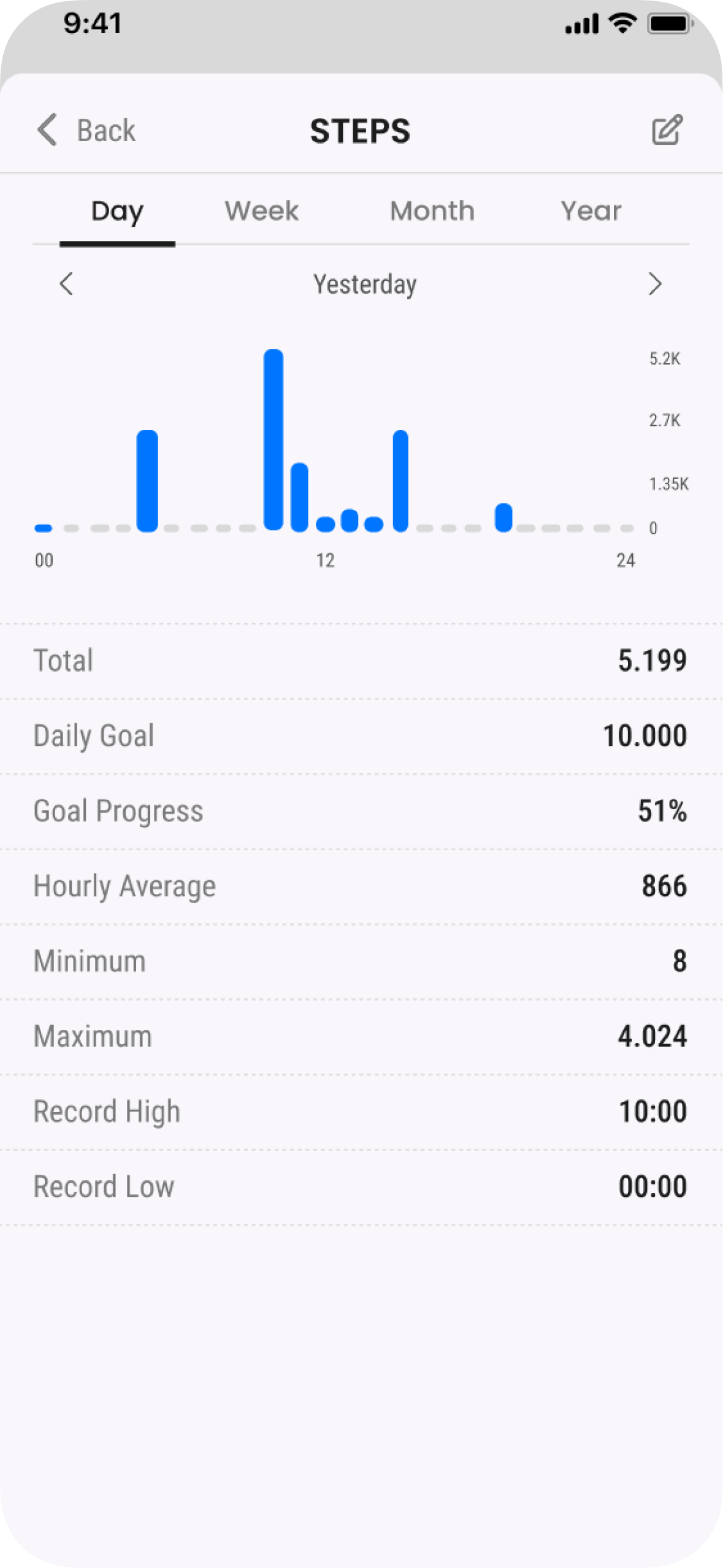Viewport: 723px width, 1568px height.
Task: Go back from the Steps screen
Action: pyautogui.click(x=86, y=130)
